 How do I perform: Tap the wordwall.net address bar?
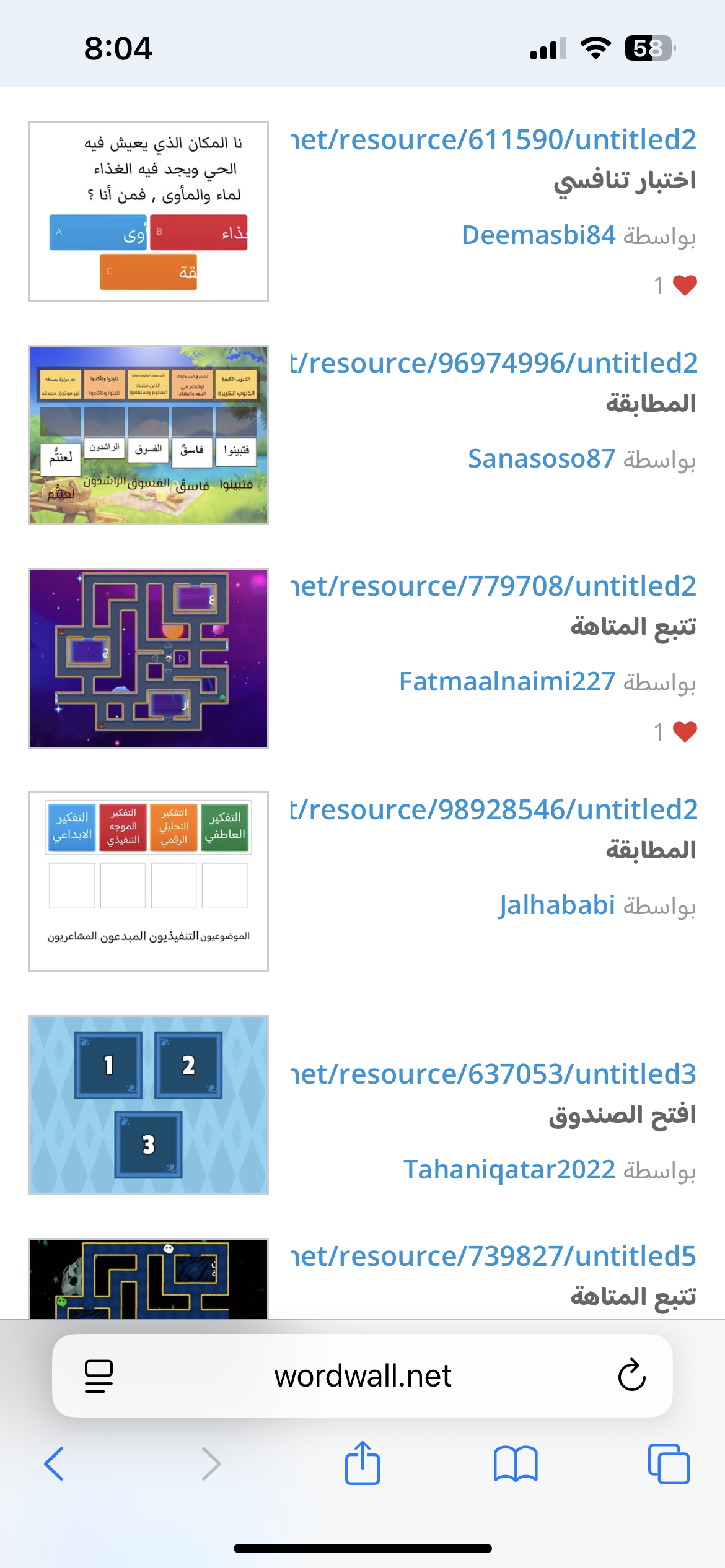(362, 1375)
